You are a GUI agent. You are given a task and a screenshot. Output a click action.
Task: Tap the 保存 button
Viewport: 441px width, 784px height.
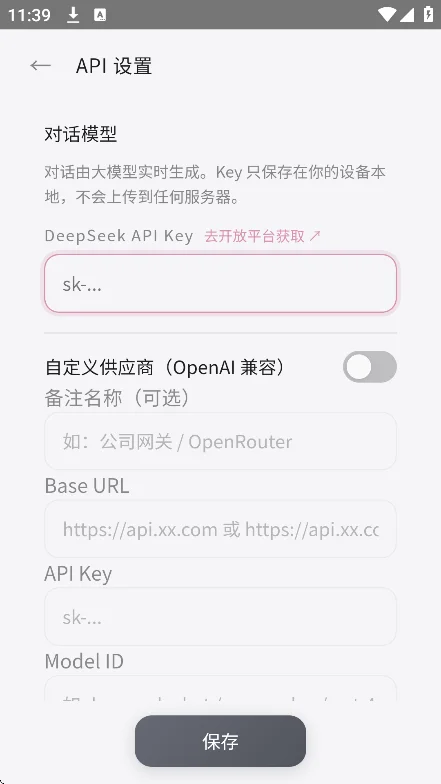pos(220,741)
